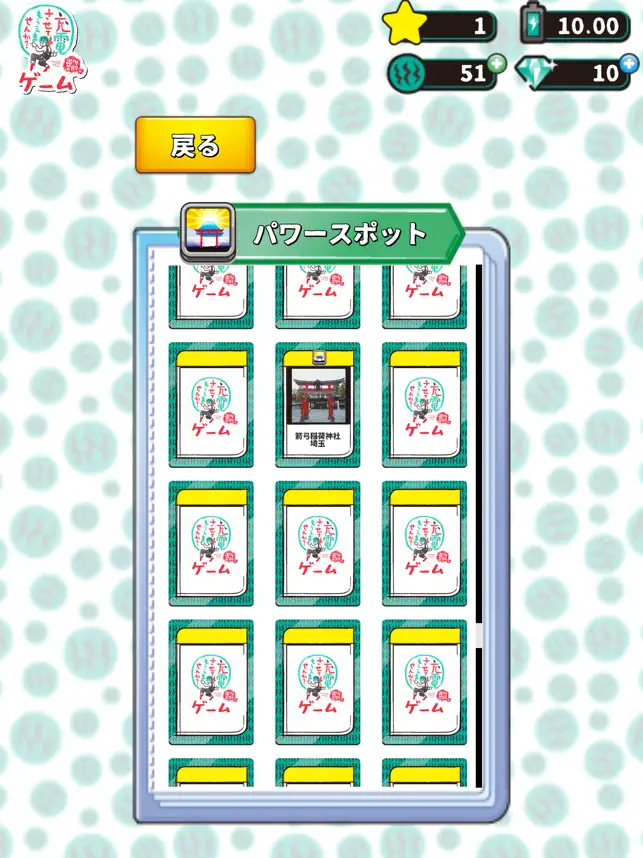Tap the 戻る back button
This screenshot has height=858, width=643.
coord(195,146)
